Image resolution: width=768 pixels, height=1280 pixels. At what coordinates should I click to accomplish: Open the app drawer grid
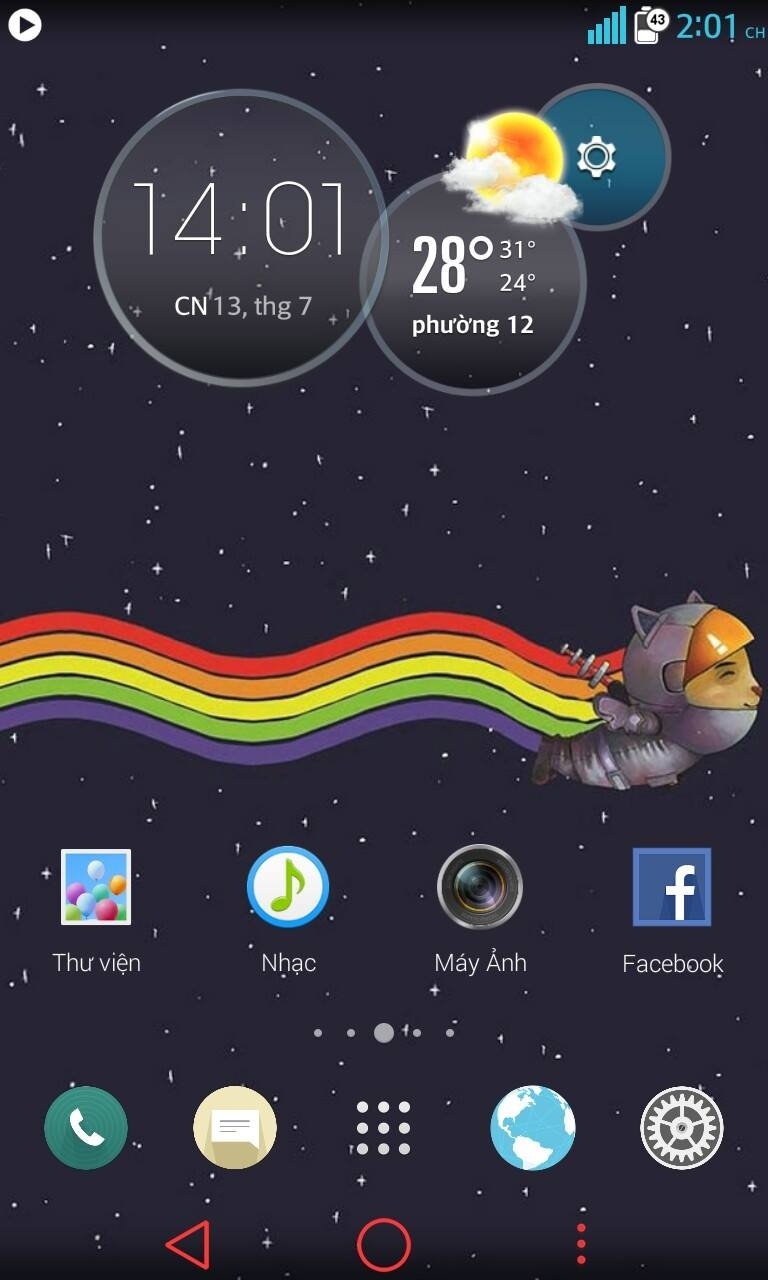[x=384, y=1128]
